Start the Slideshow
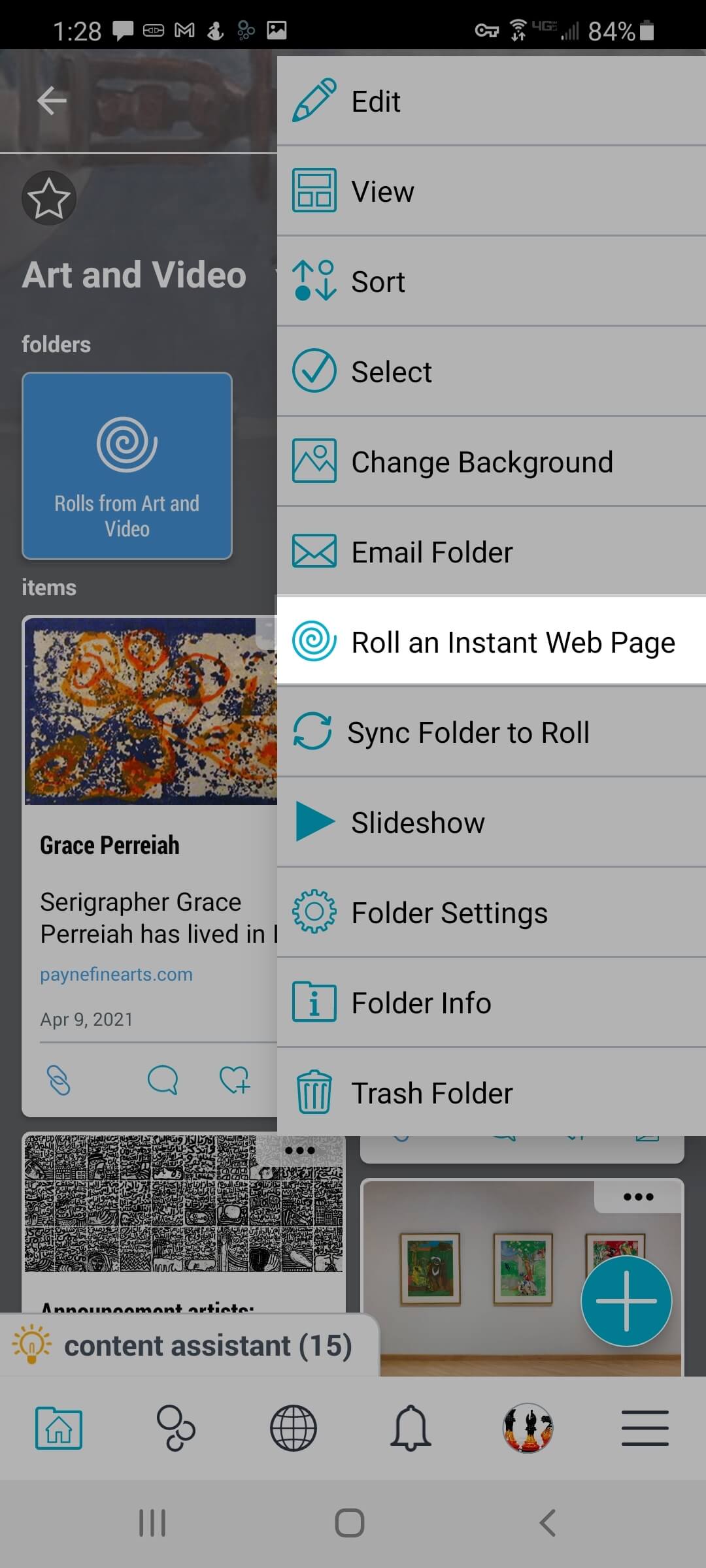706x1568 pixels. tap(490, 823)
